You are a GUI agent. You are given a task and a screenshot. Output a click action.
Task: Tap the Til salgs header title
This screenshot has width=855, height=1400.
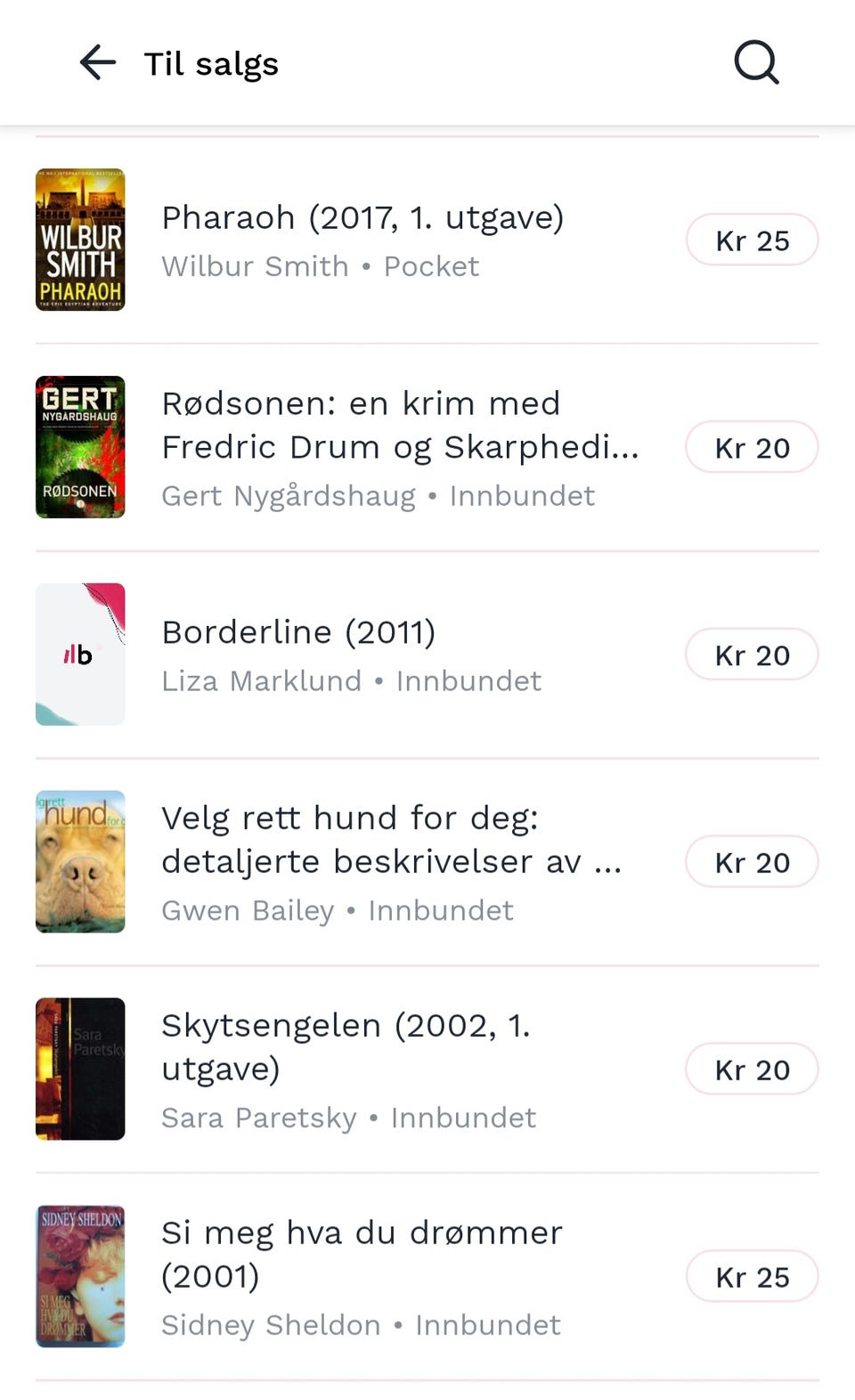[210, 62]
